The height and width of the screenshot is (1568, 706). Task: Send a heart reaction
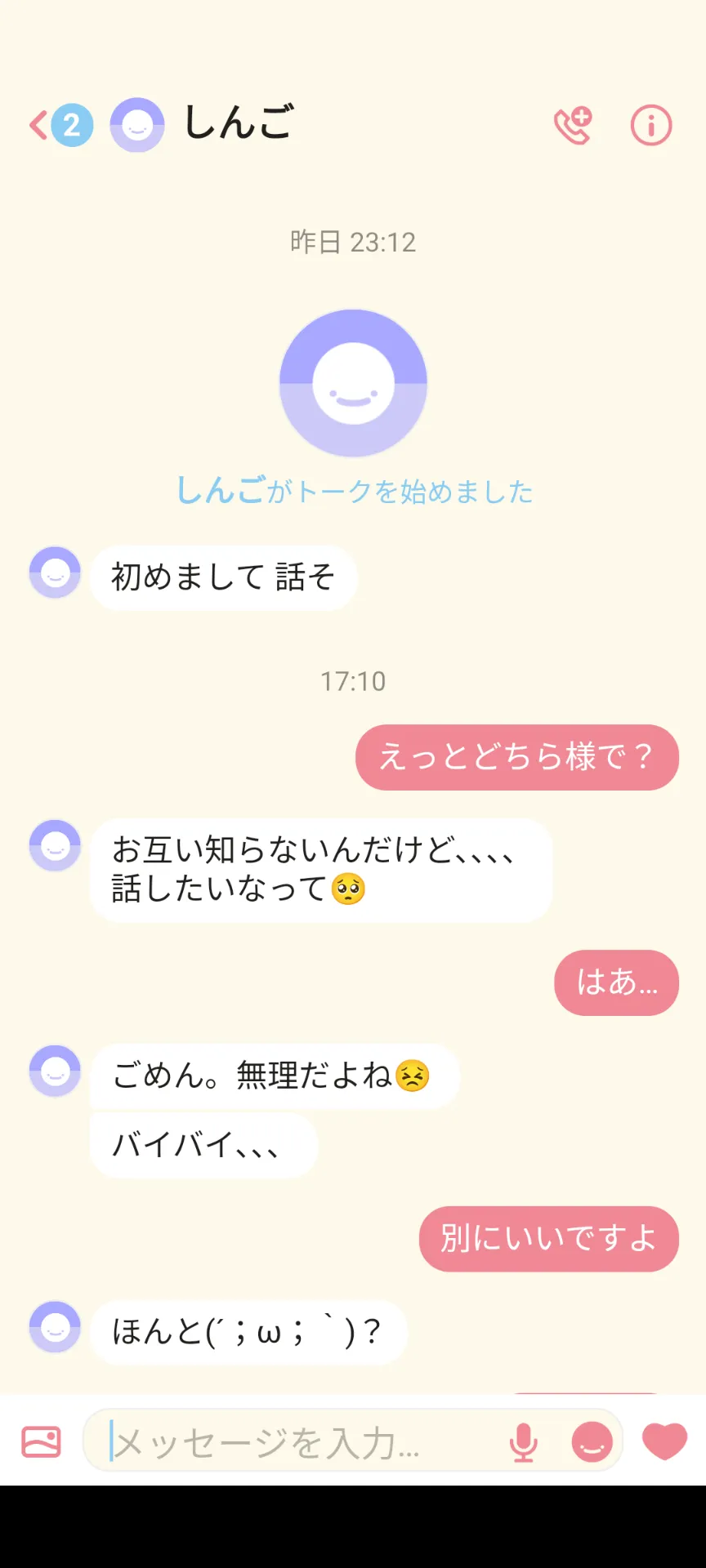click(x=664, y=1441)
